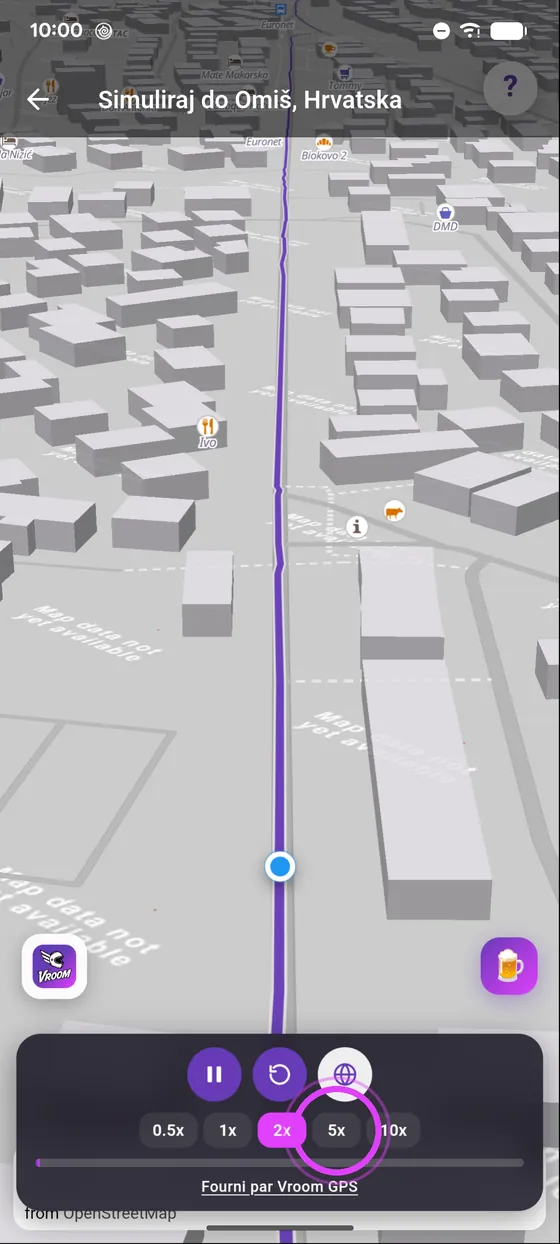Pause the route simulation
This screenshot has height=1244, width=560.
coord(214,1075)
